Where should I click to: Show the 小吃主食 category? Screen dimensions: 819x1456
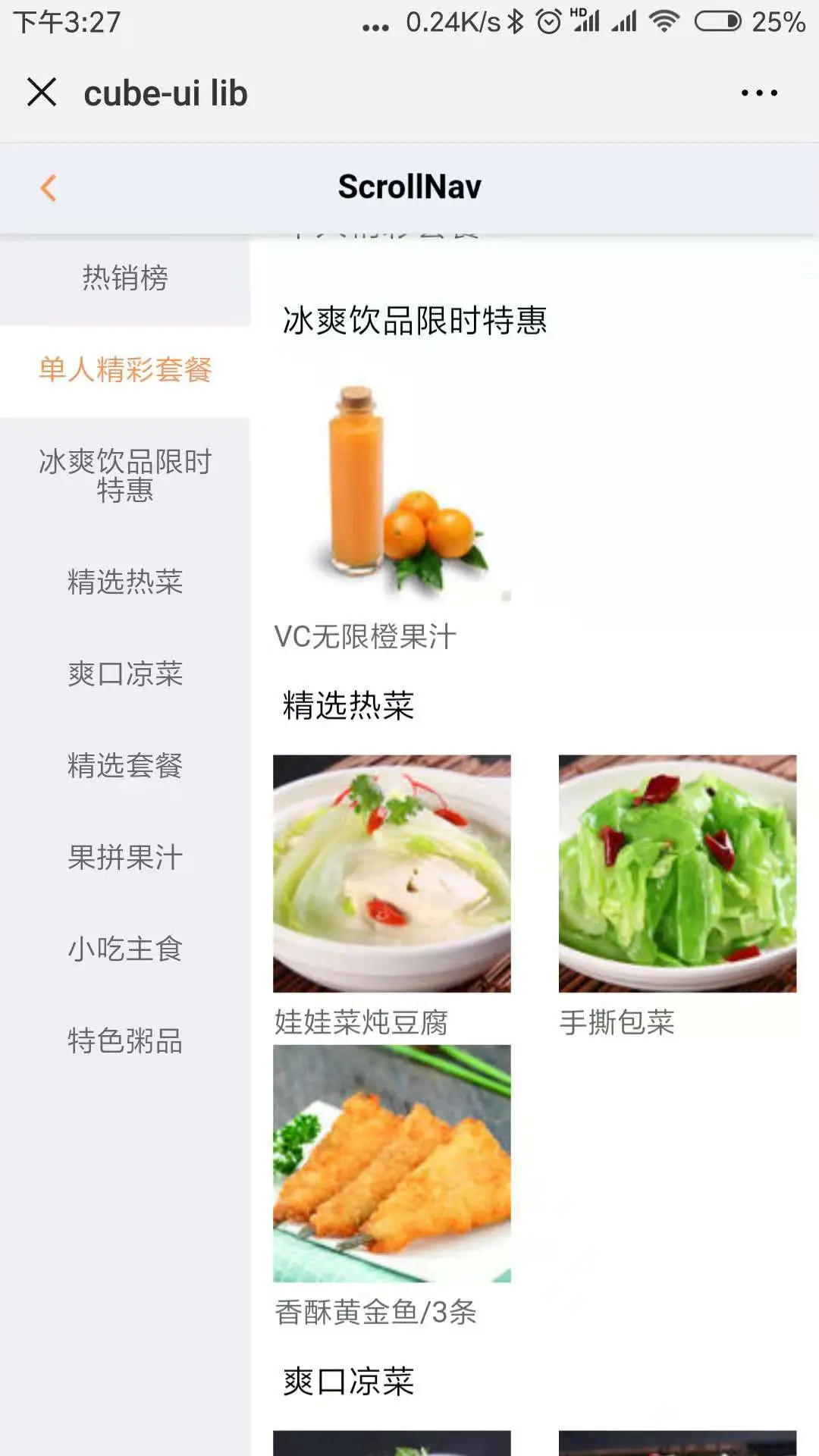click(x=125, y=949)
